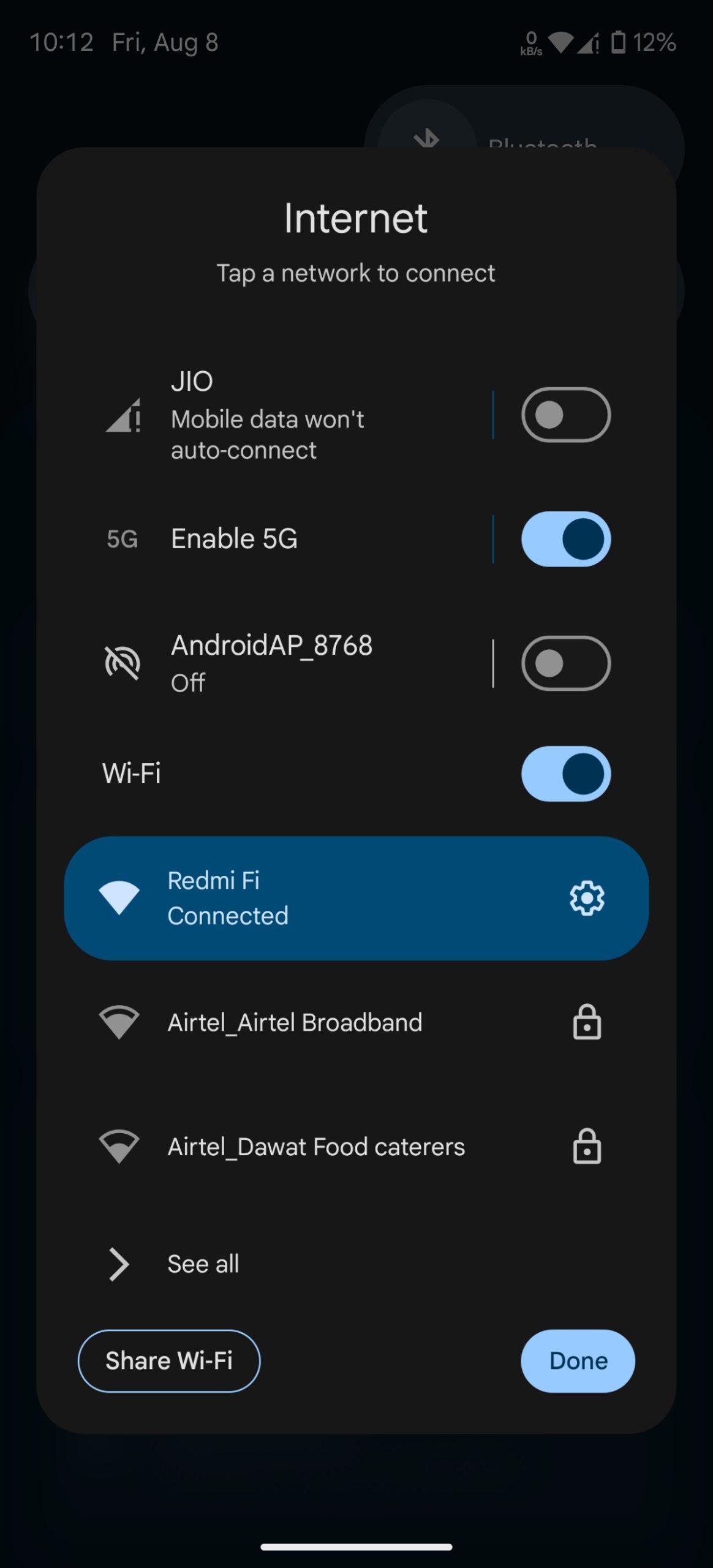The image size is (713, 1568).
Task: Close the panel with Done
Action: pyautogui.click(x=578, y=1361)
